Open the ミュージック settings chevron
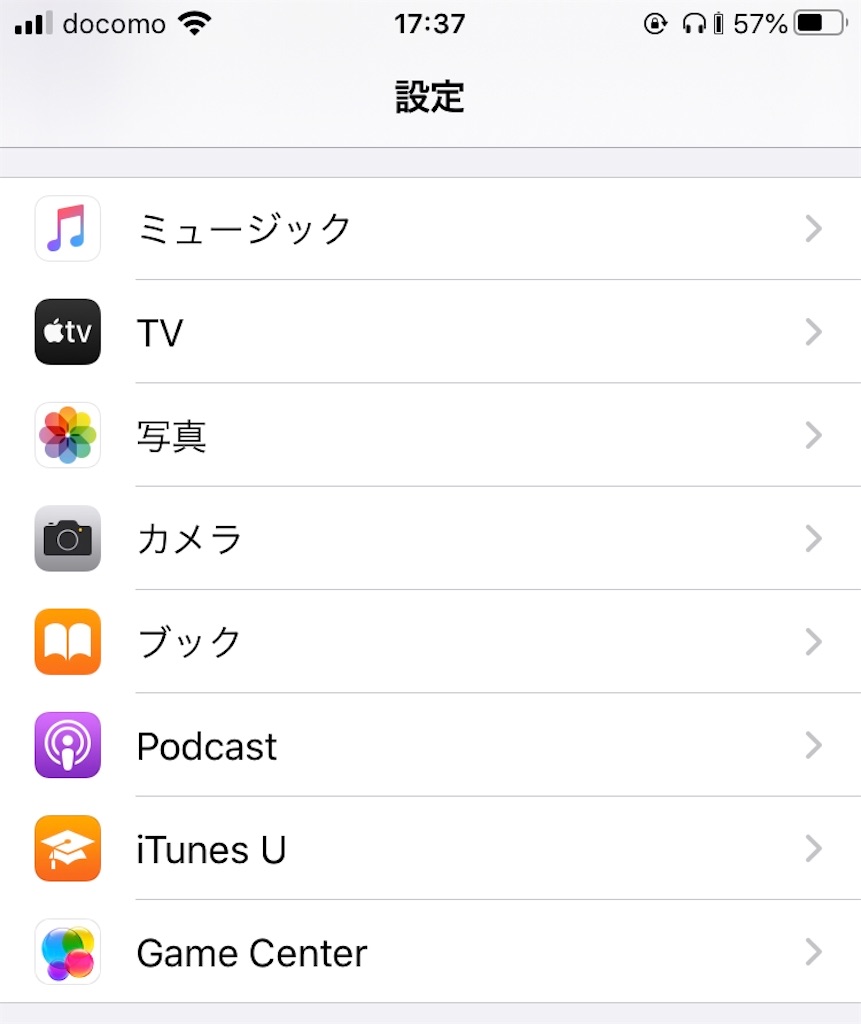861x1024 pixels. click(813, 229)
